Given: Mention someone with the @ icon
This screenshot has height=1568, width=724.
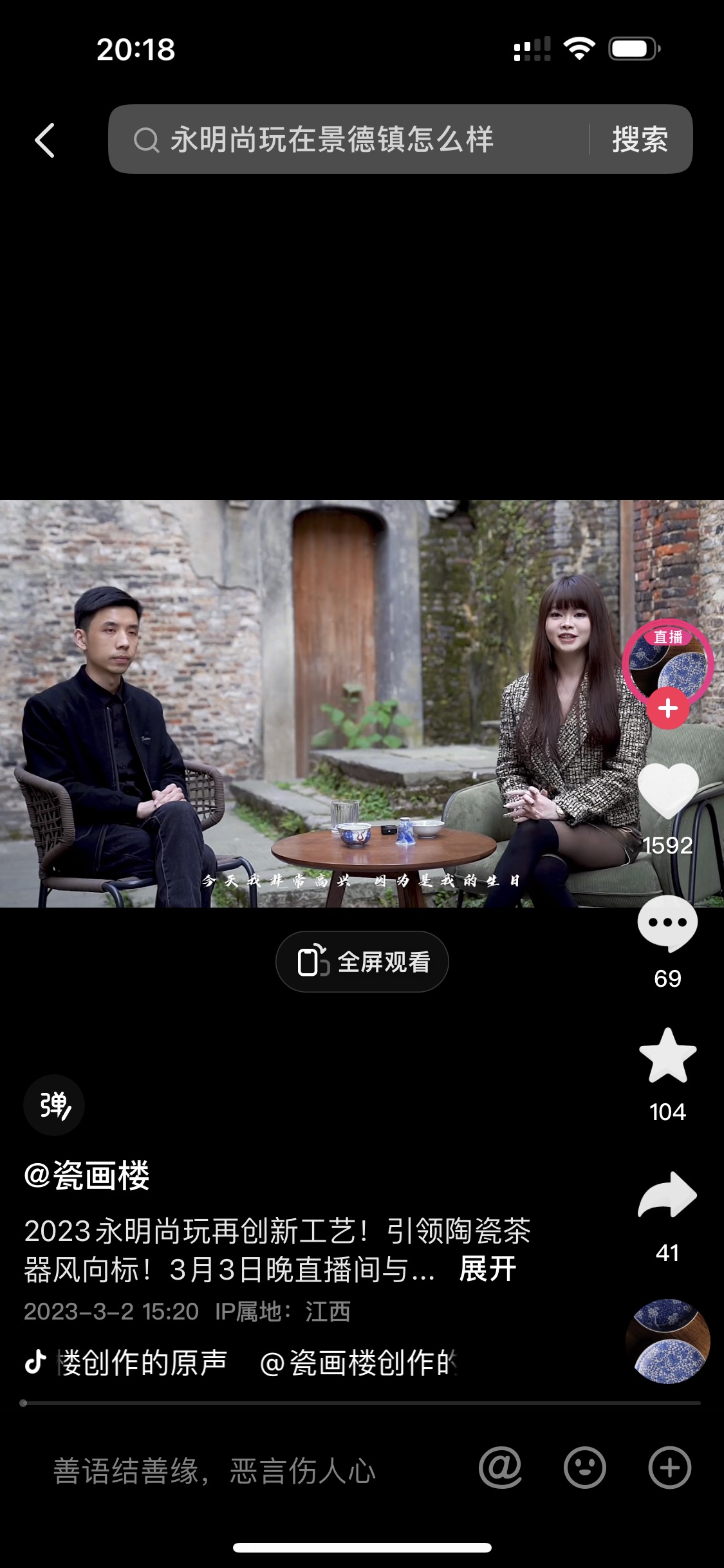Looking at the screenshot, I should coord(500,1468).
